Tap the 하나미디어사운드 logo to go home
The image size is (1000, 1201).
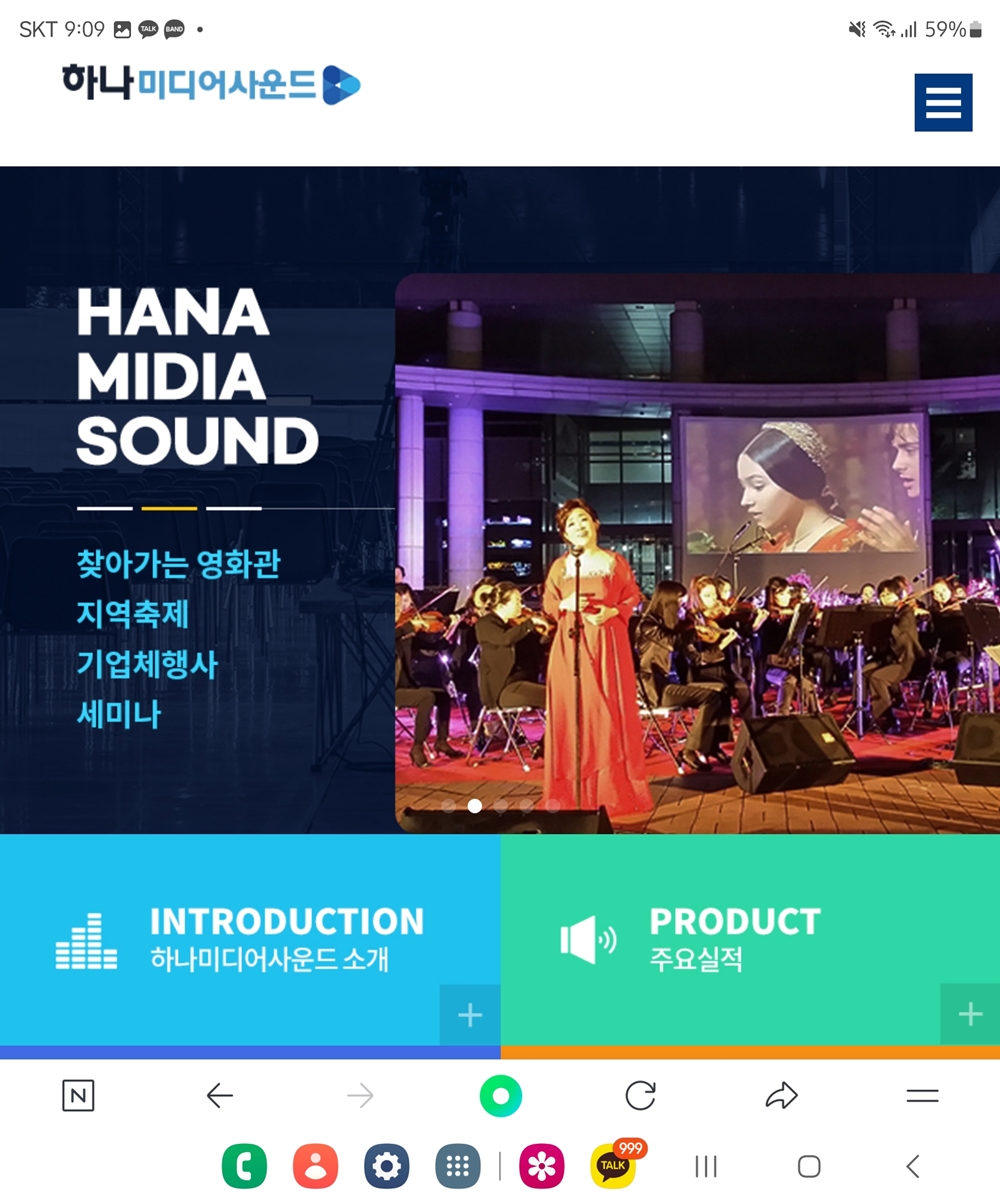(211, 85)
